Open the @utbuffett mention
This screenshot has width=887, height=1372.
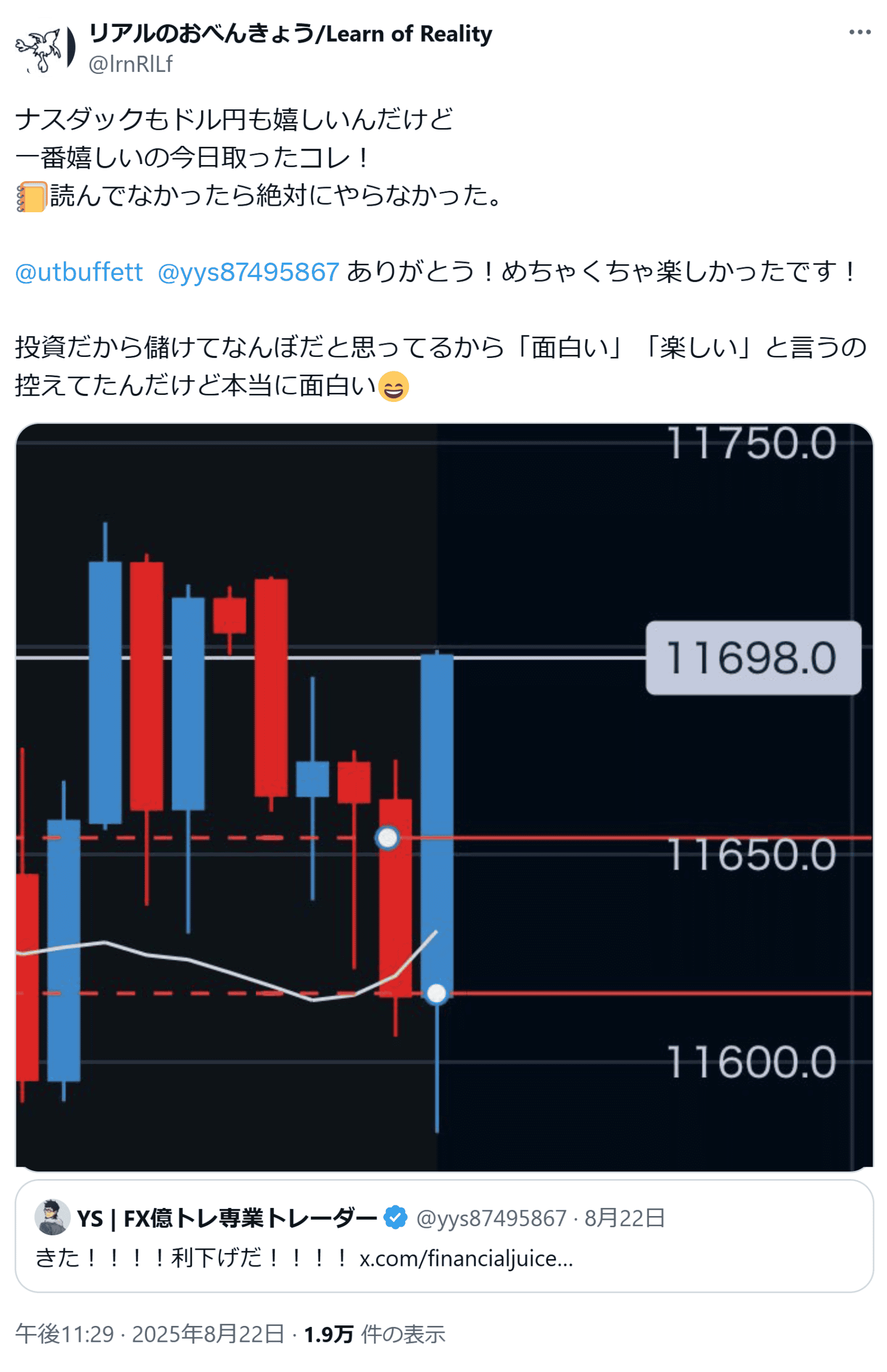79,272
